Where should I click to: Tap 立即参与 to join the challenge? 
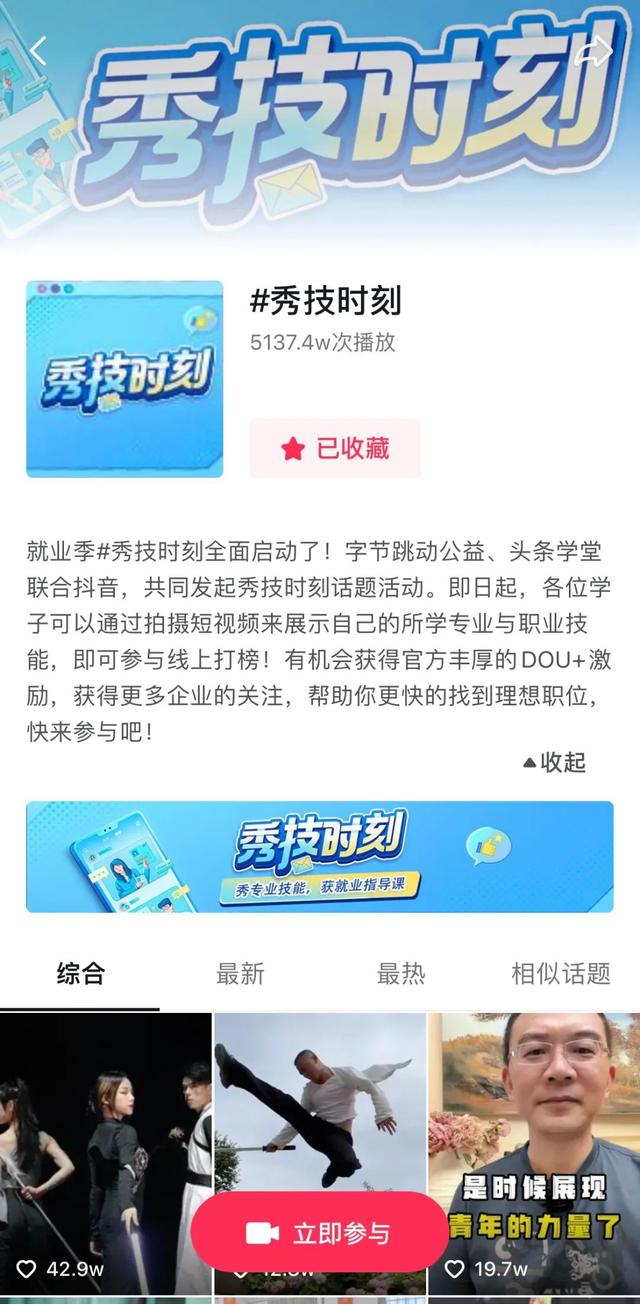point(320,1233)
